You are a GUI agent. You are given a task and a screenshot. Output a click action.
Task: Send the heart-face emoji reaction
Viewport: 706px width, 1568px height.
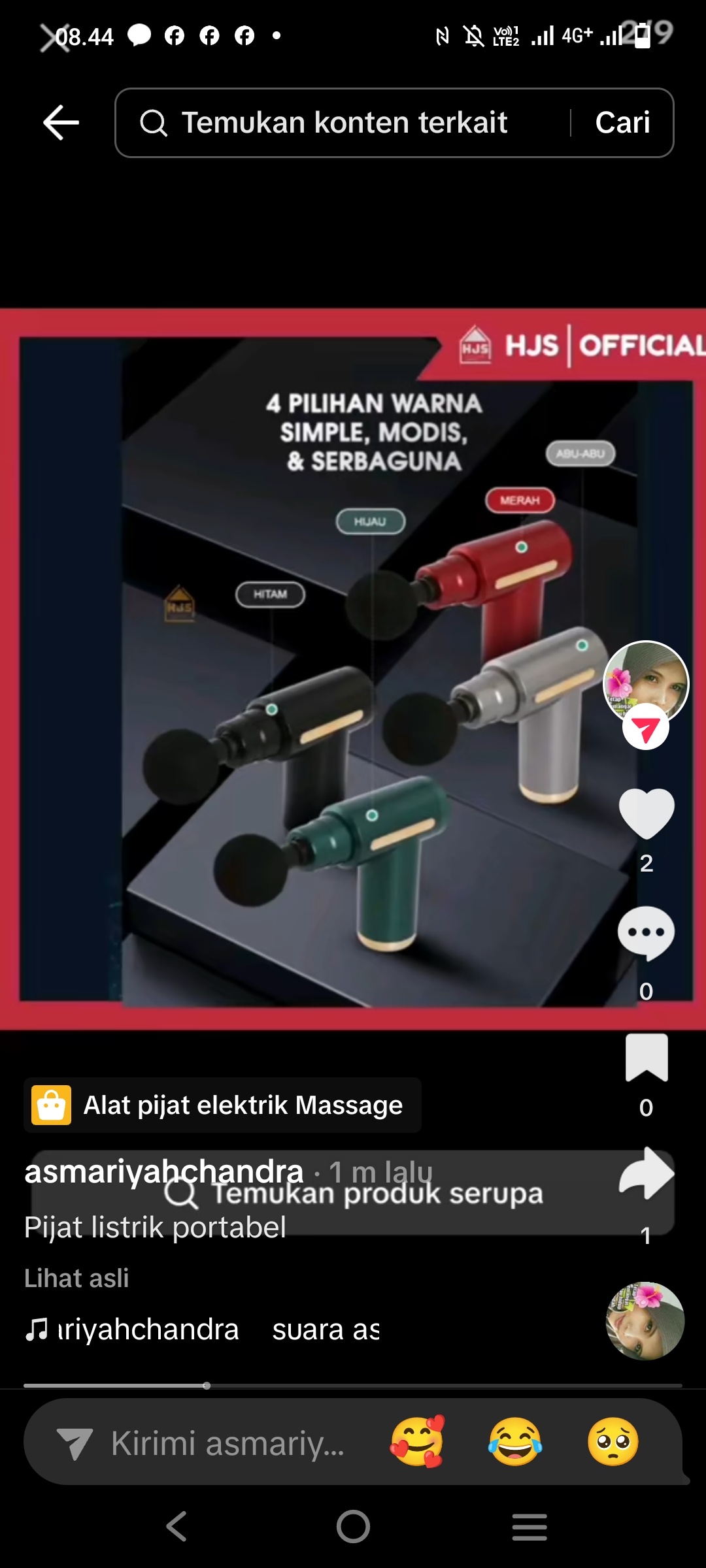pos(417,1442)
